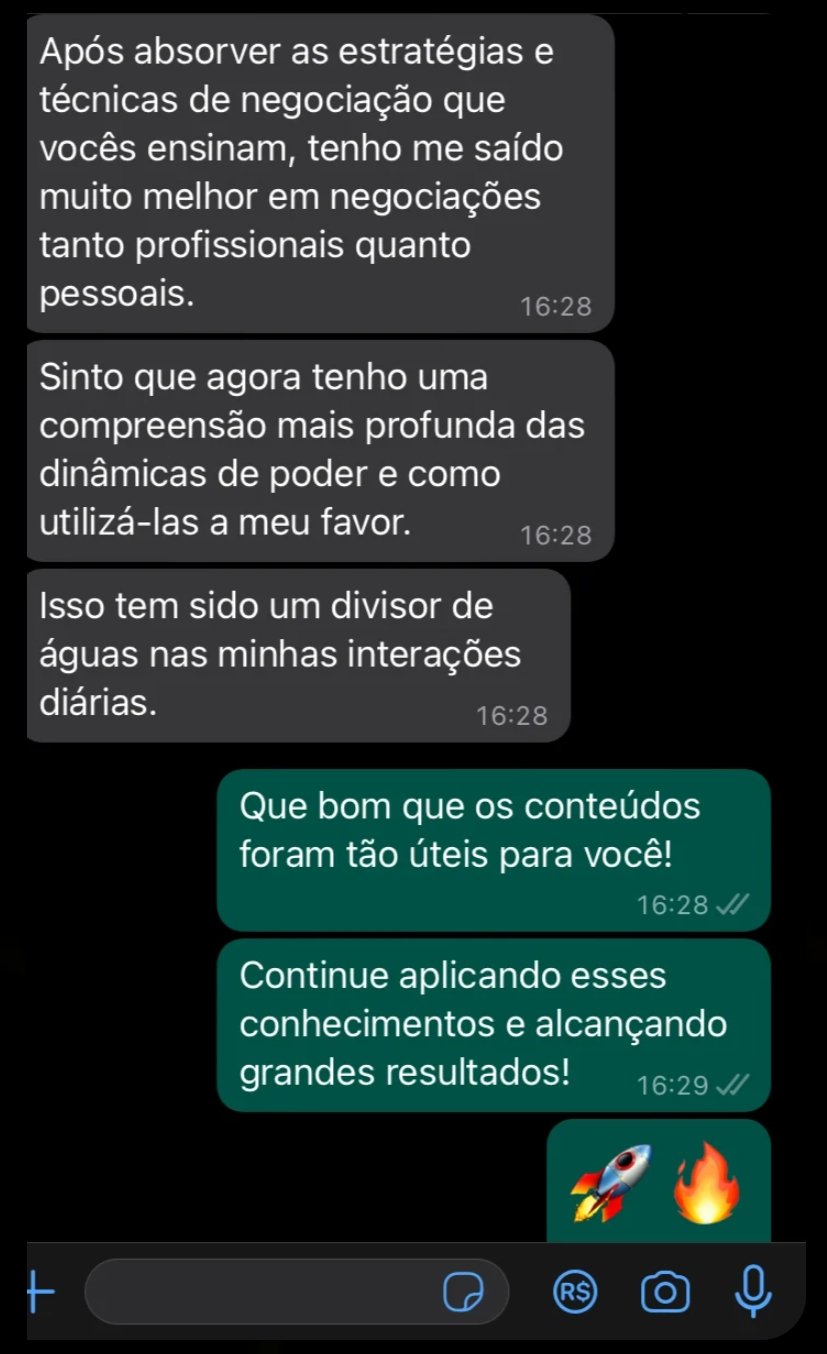Tap the microphone to record audio
This screenshot has width=827, height=1354.
(x=754, y=1292)
